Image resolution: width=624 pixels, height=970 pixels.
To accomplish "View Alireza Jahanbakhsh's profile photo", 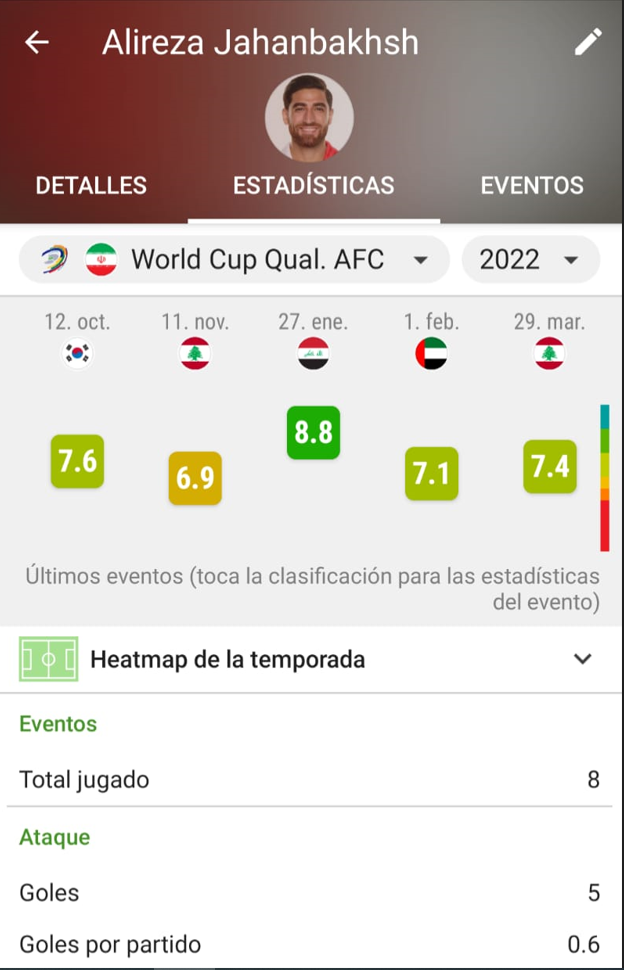I will click(x=309, y=117).
